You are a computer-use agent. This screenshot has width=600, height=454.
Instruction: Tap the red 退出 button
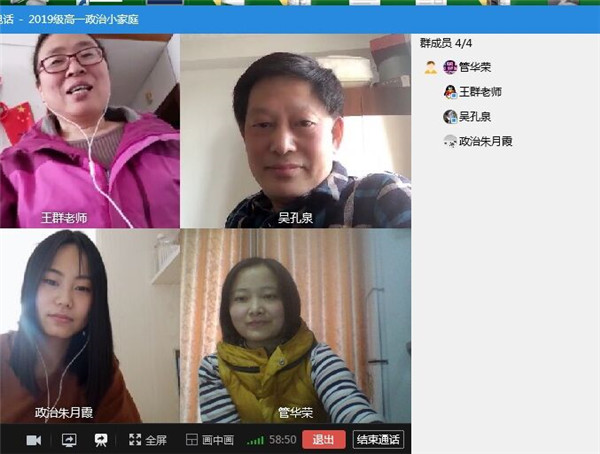[x=323, y=439]
